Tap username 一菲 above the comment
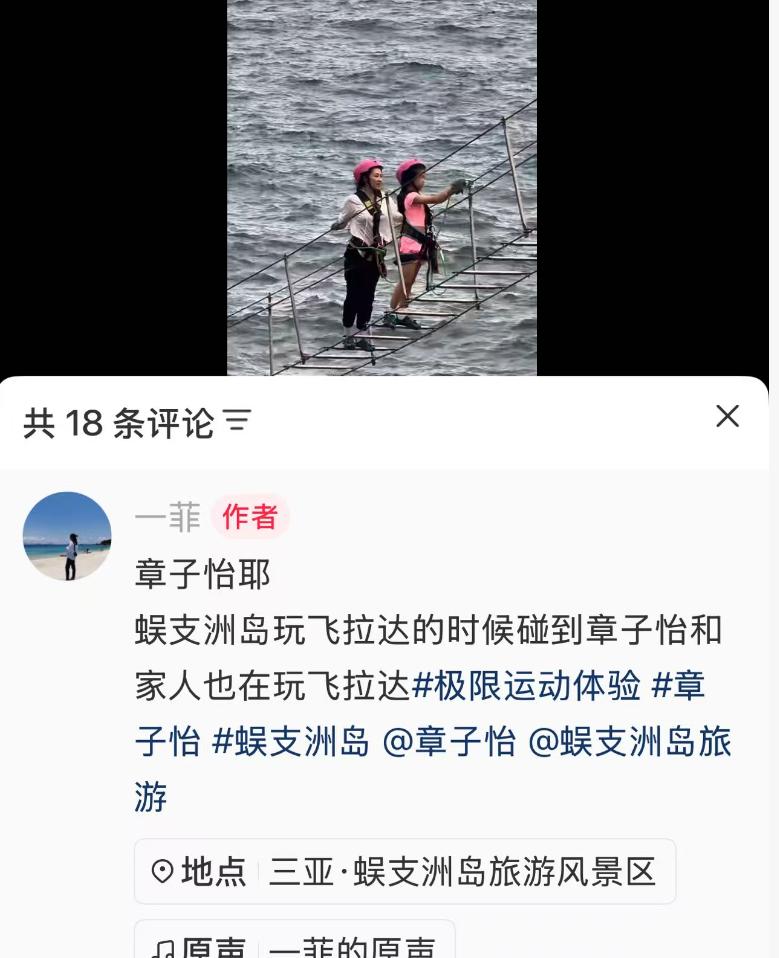 pyautogui.click(x=166, y=516)
